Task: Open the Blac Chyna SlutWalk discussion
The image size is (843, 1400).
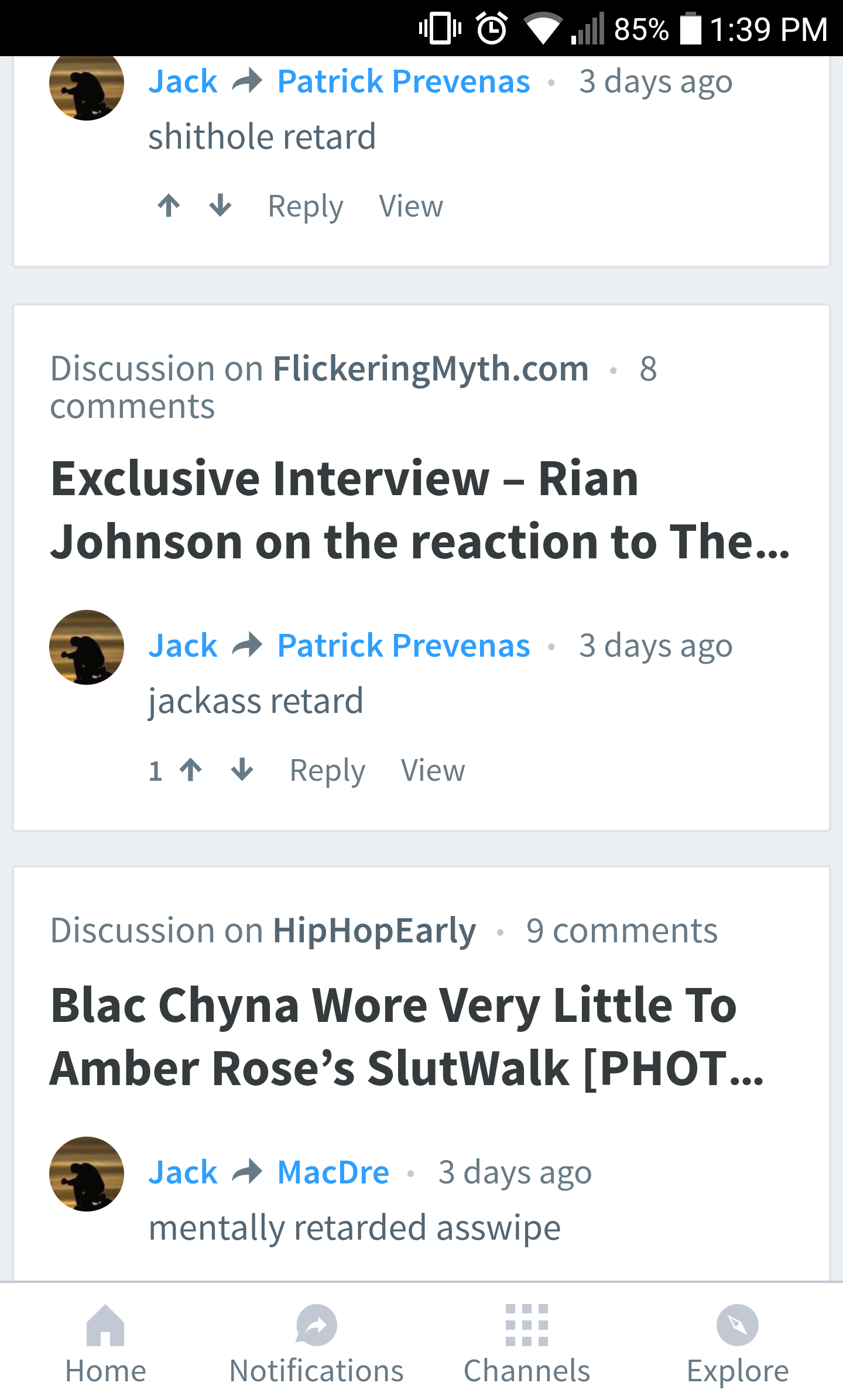Action: click(x=407, y=1037)
